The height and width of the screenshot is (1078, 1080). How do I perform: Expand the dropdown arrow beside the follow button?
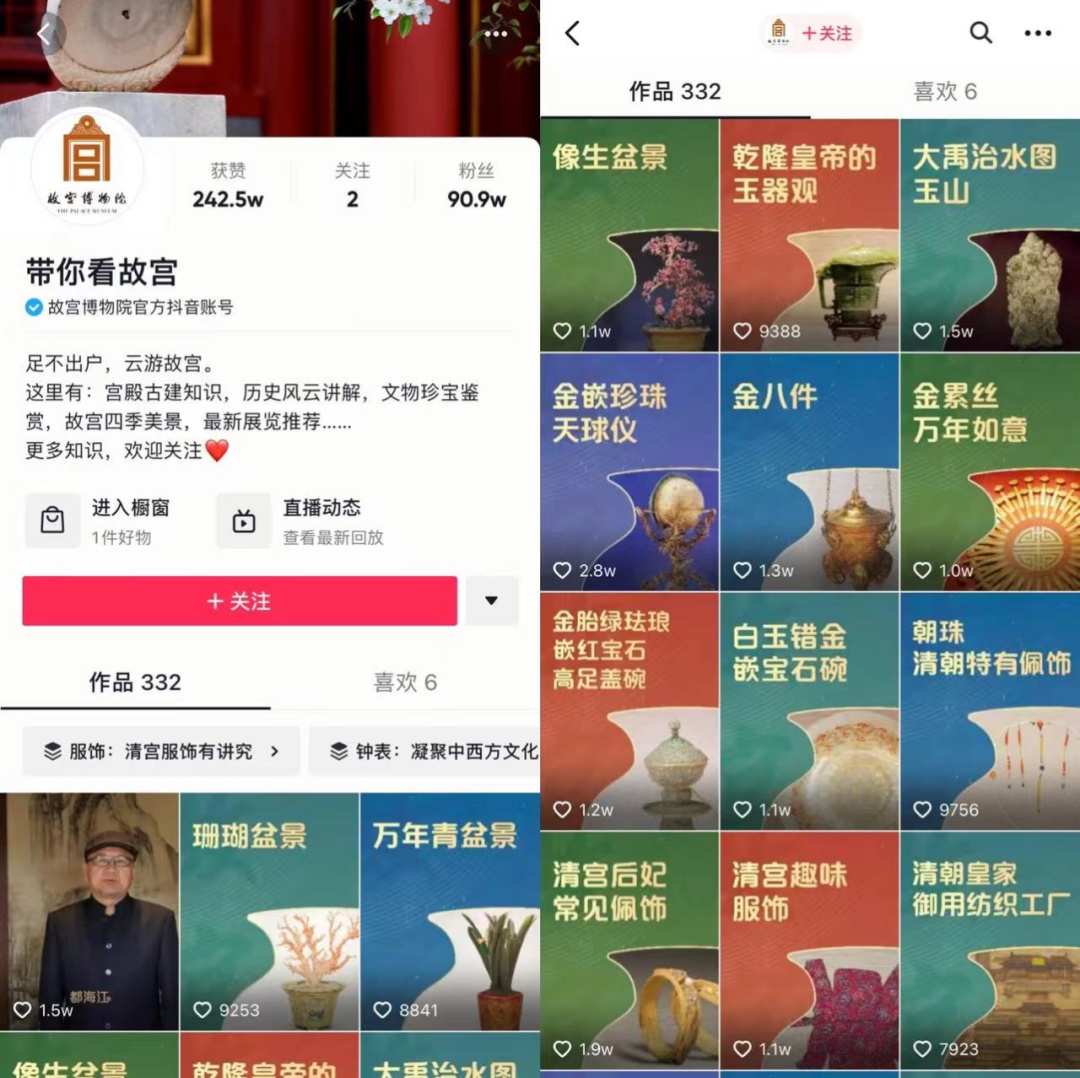tap(491, 601)
